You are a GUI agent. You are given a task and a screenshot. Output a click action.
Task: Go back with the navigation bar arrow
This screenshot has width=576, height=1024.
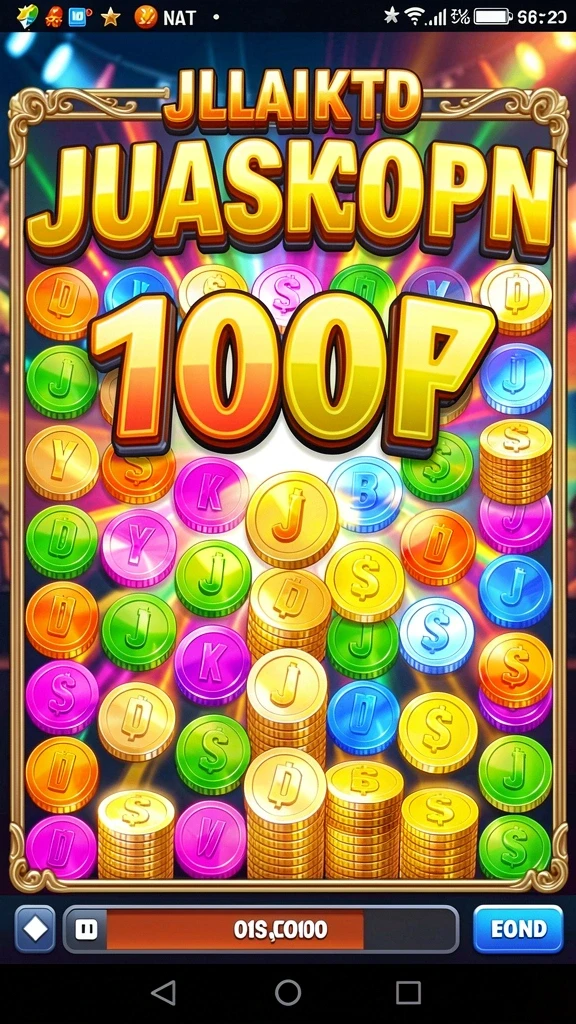point(163,993)
